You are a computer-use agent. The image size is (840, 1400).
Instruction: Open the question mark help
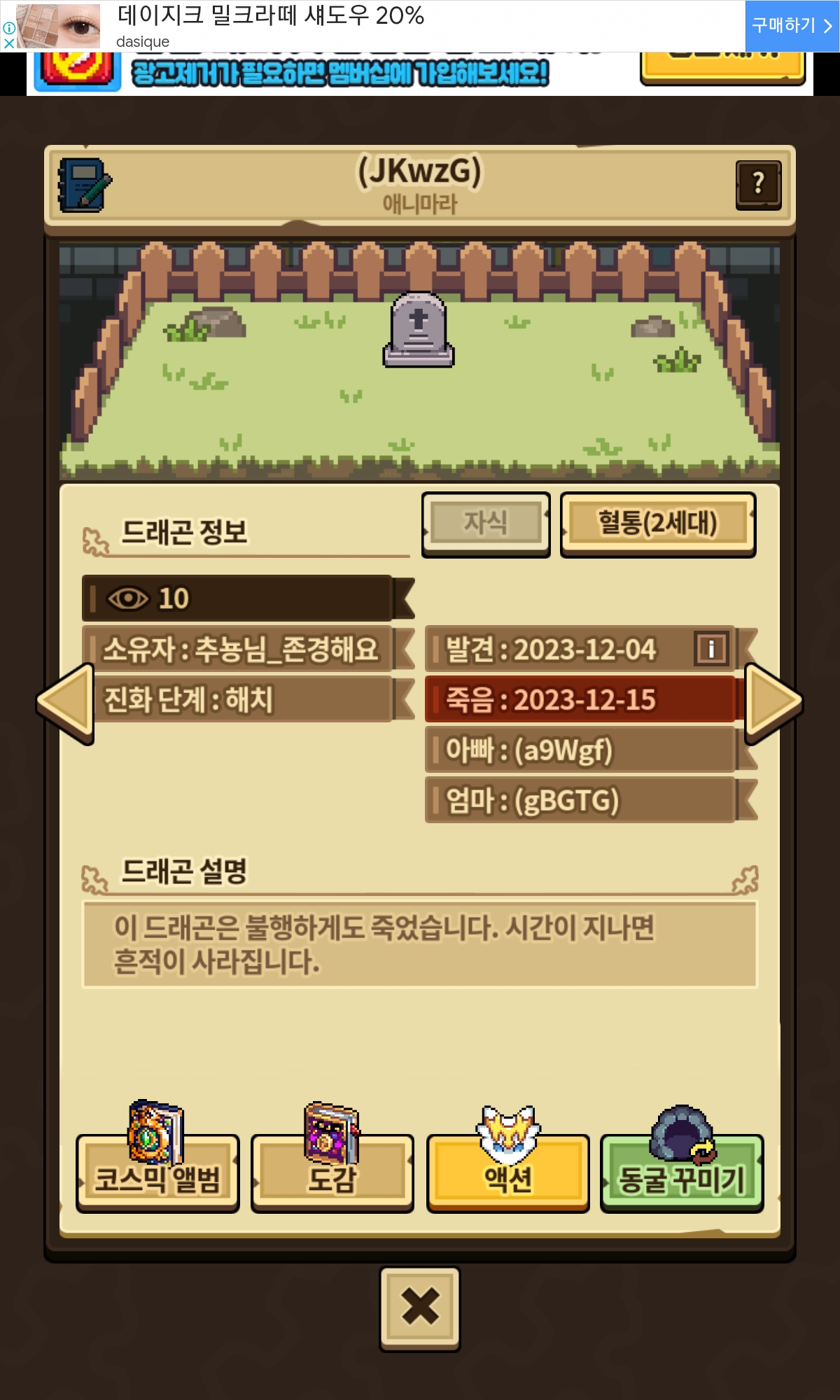(758, 185)
